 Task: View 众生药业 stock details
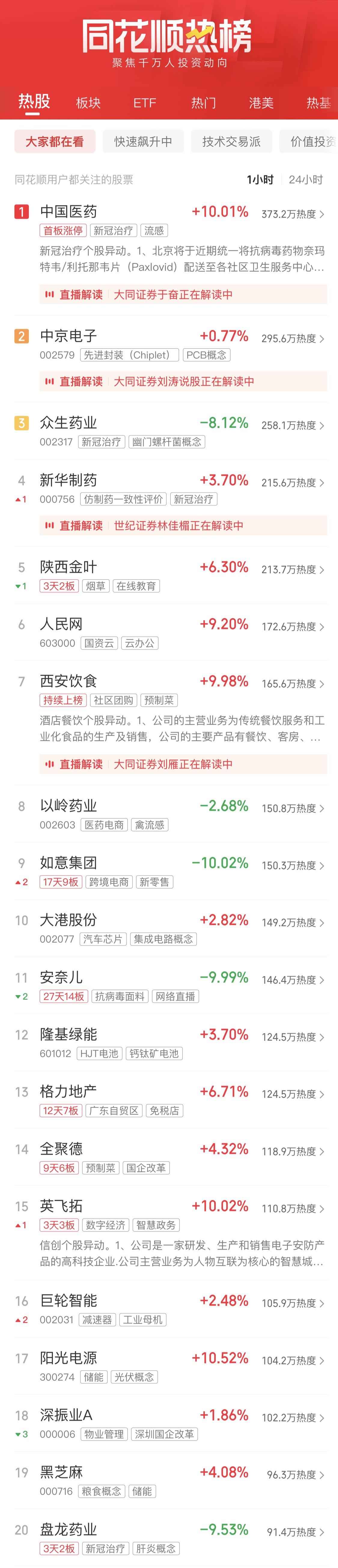[x=68, y=423]
